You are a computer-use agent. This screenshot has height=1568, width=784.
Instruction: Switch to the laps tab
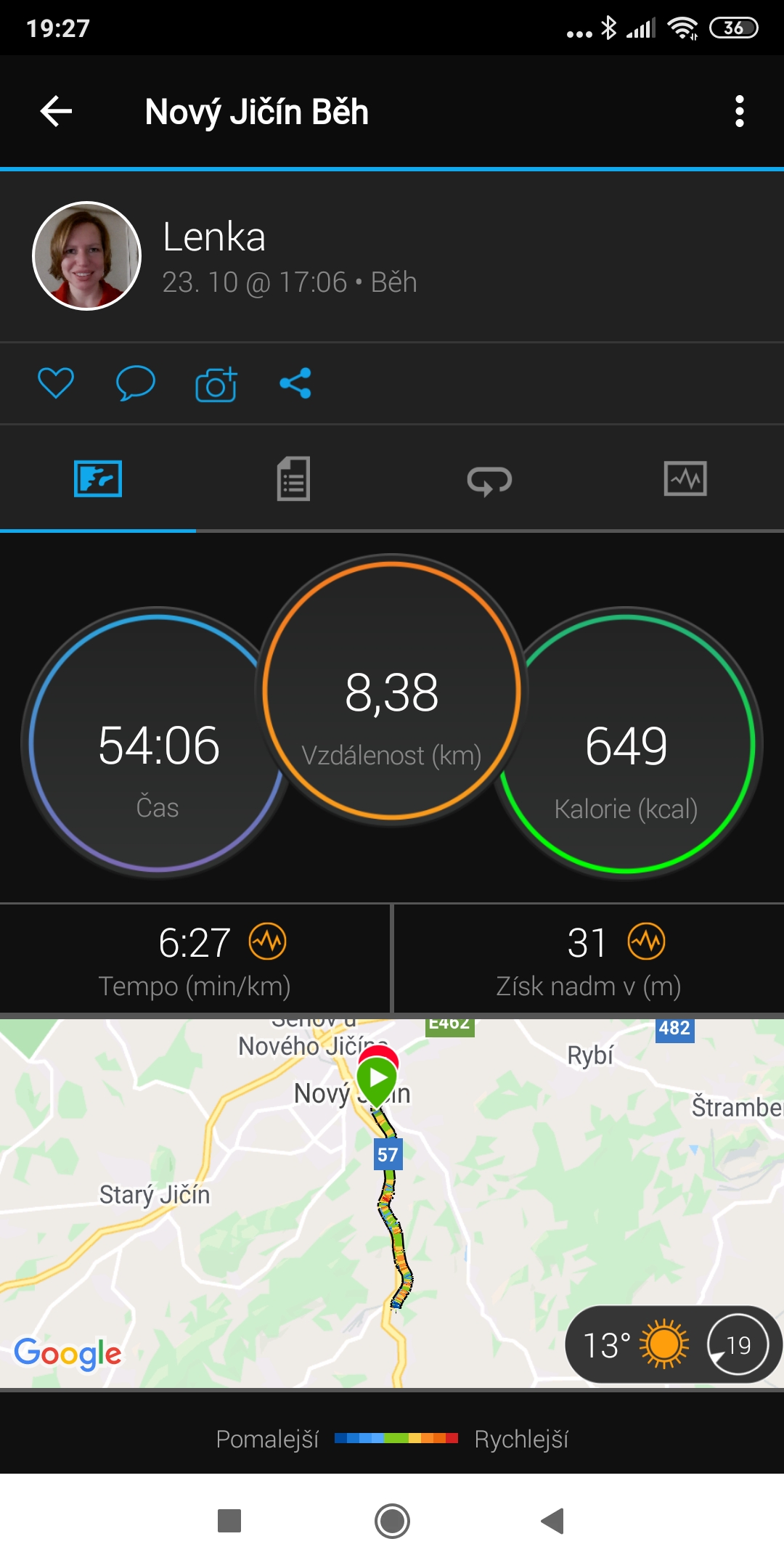489,480
